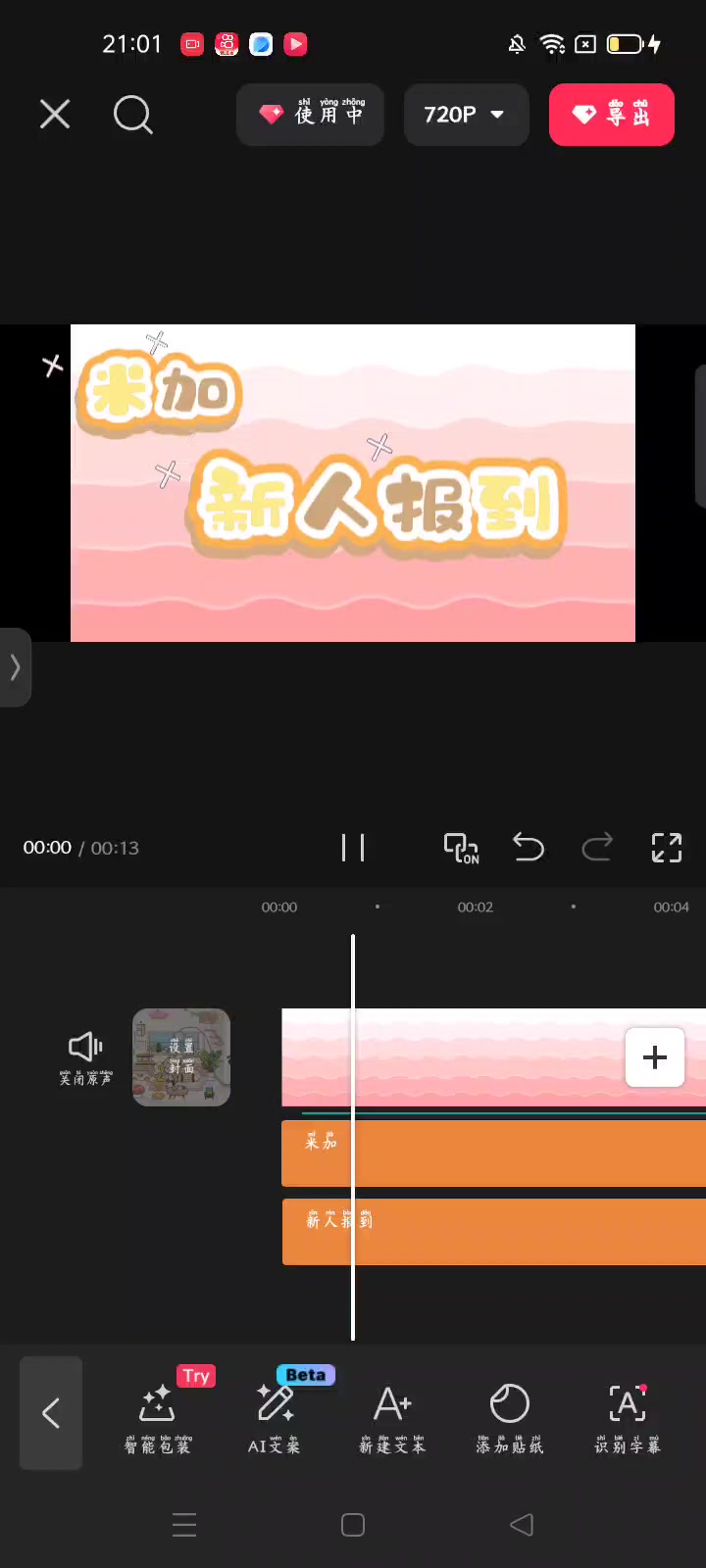This screenshot has width=706, height=1568.
Task: Toggle the track linking ON switch
Action: 461,848
